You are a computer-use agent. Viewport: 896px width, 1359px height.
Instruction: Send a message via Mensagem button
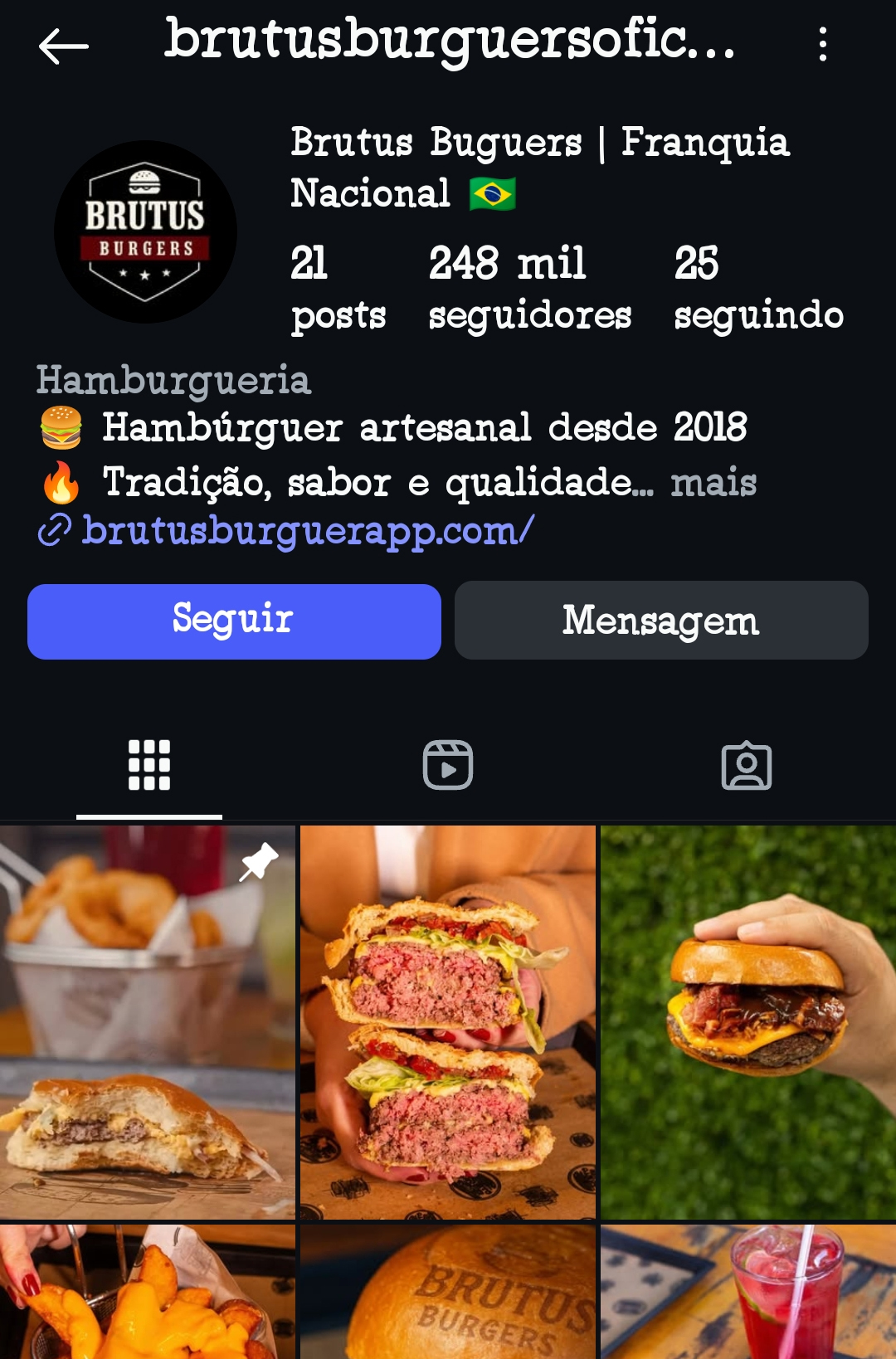coord(661,621)
